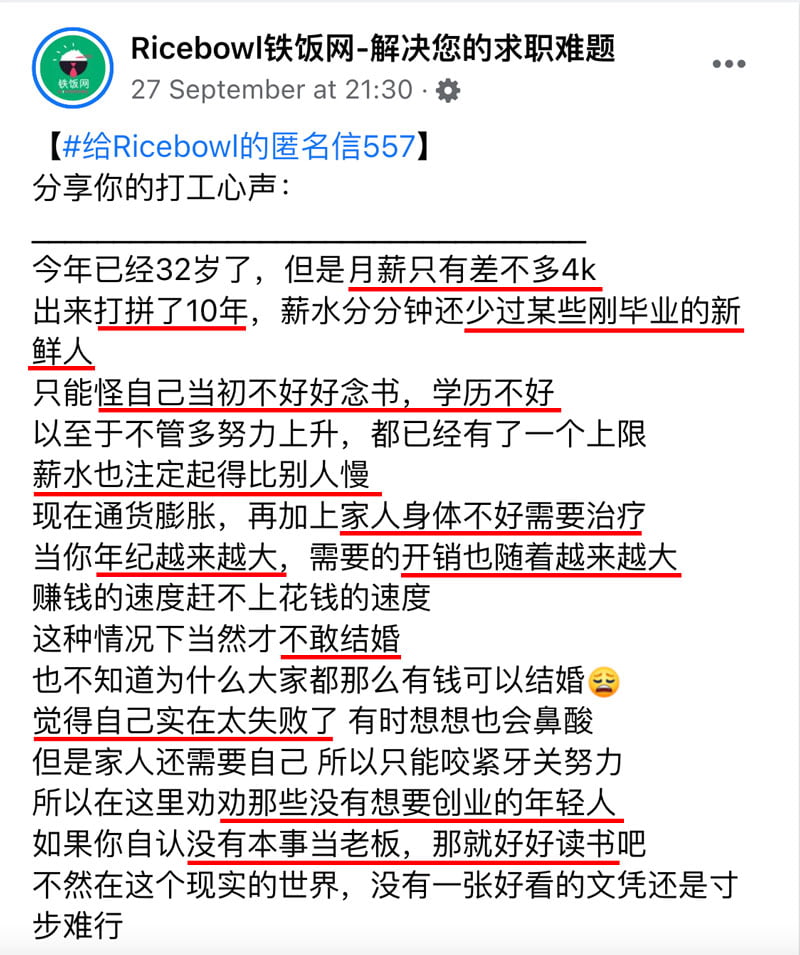
Task: Open the Ricebowl铁饭网 page profile picture
Action: pos(73,69)
